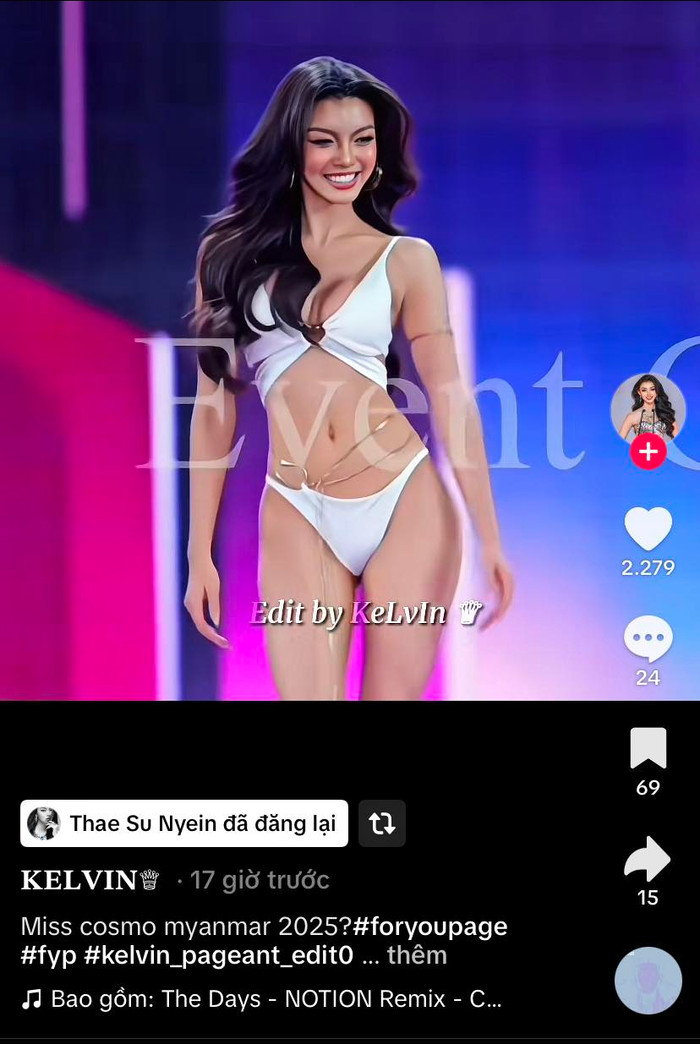Open the #kelvin_pageant_edit0 hashtag
The height and width of the screenshot is (1044, 700).
tap(218, 955)
